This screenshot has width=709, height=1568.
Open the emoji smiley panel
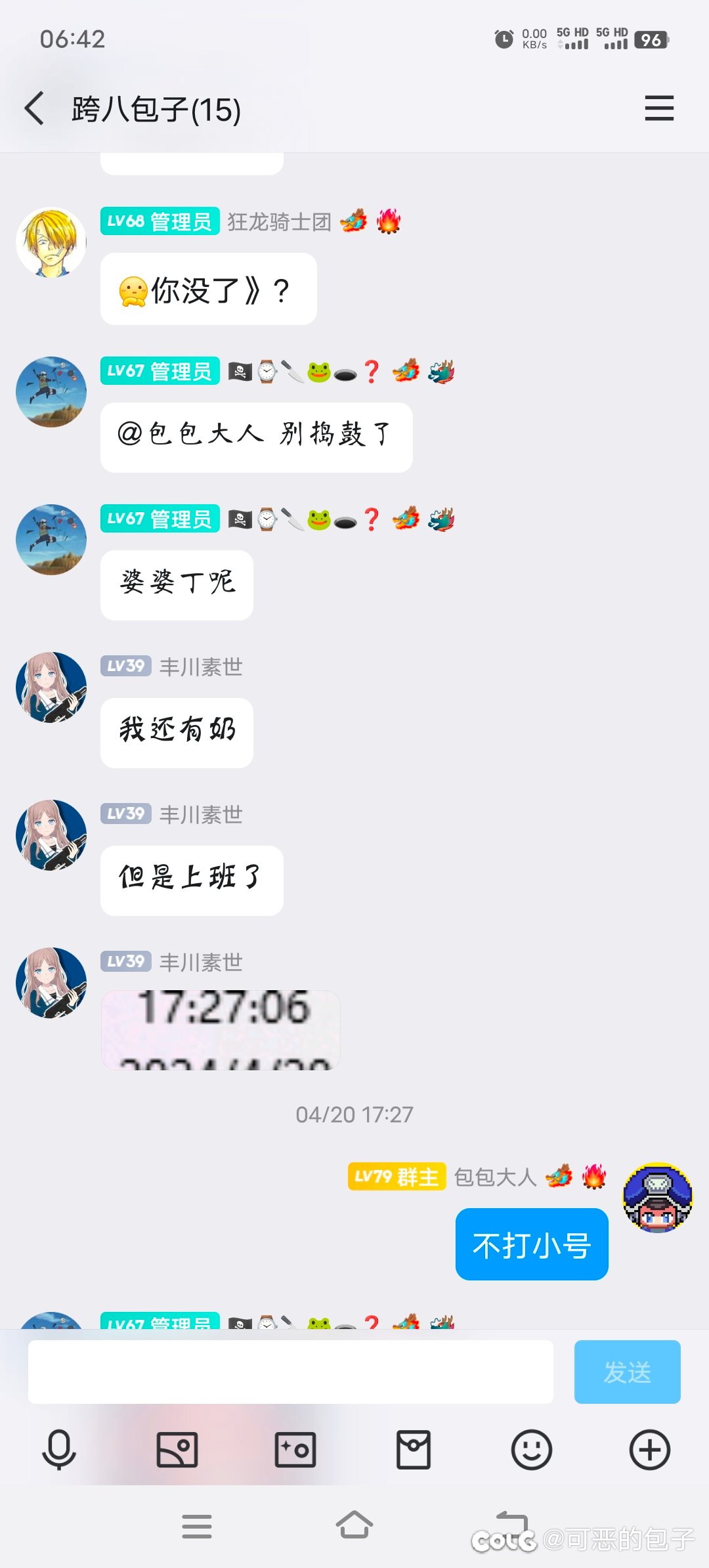[532, 1449]
